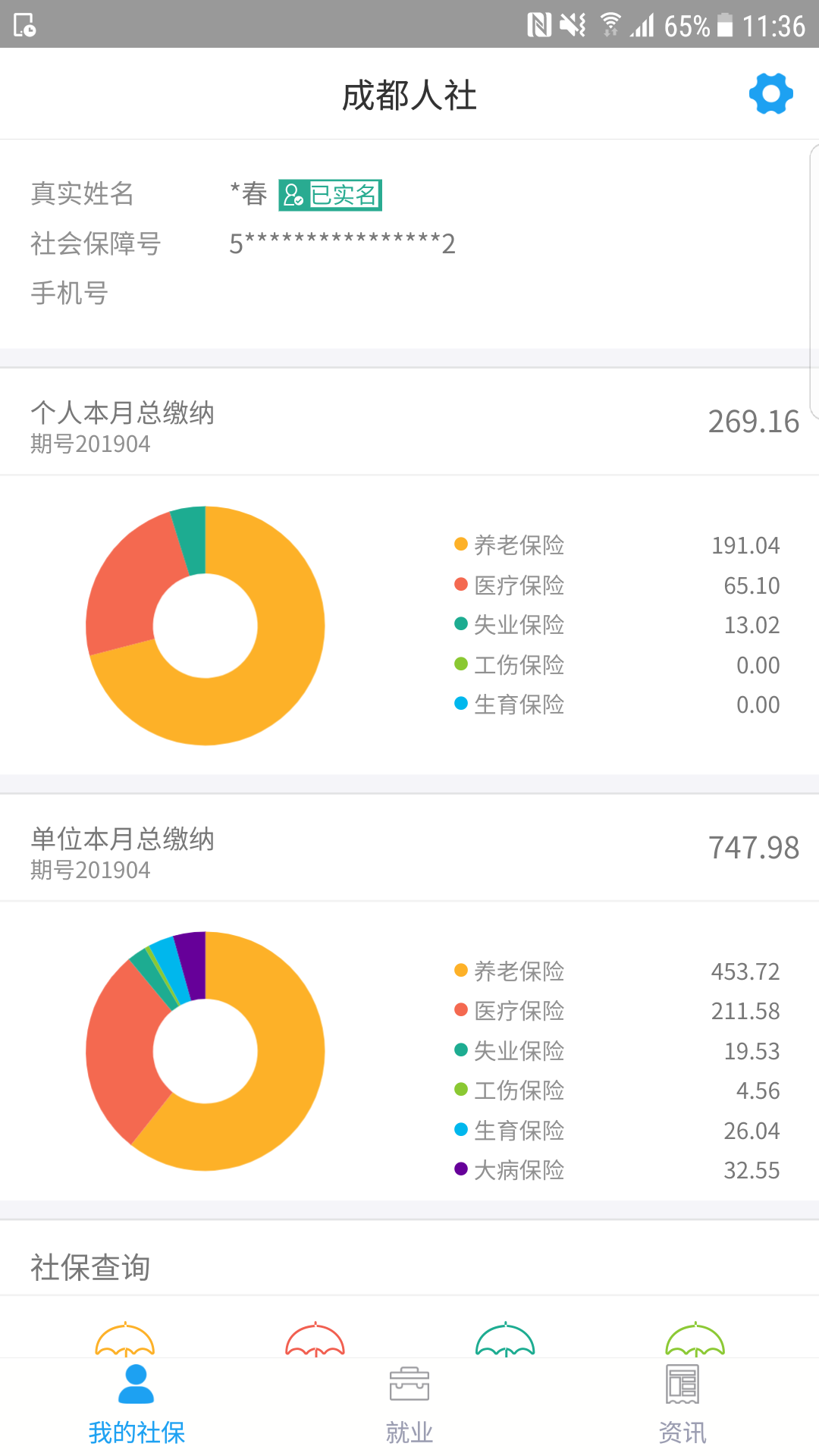819x1456 pixels.
Task: Open the green umbrella query under 社保查询
Action: point(695,1341)
